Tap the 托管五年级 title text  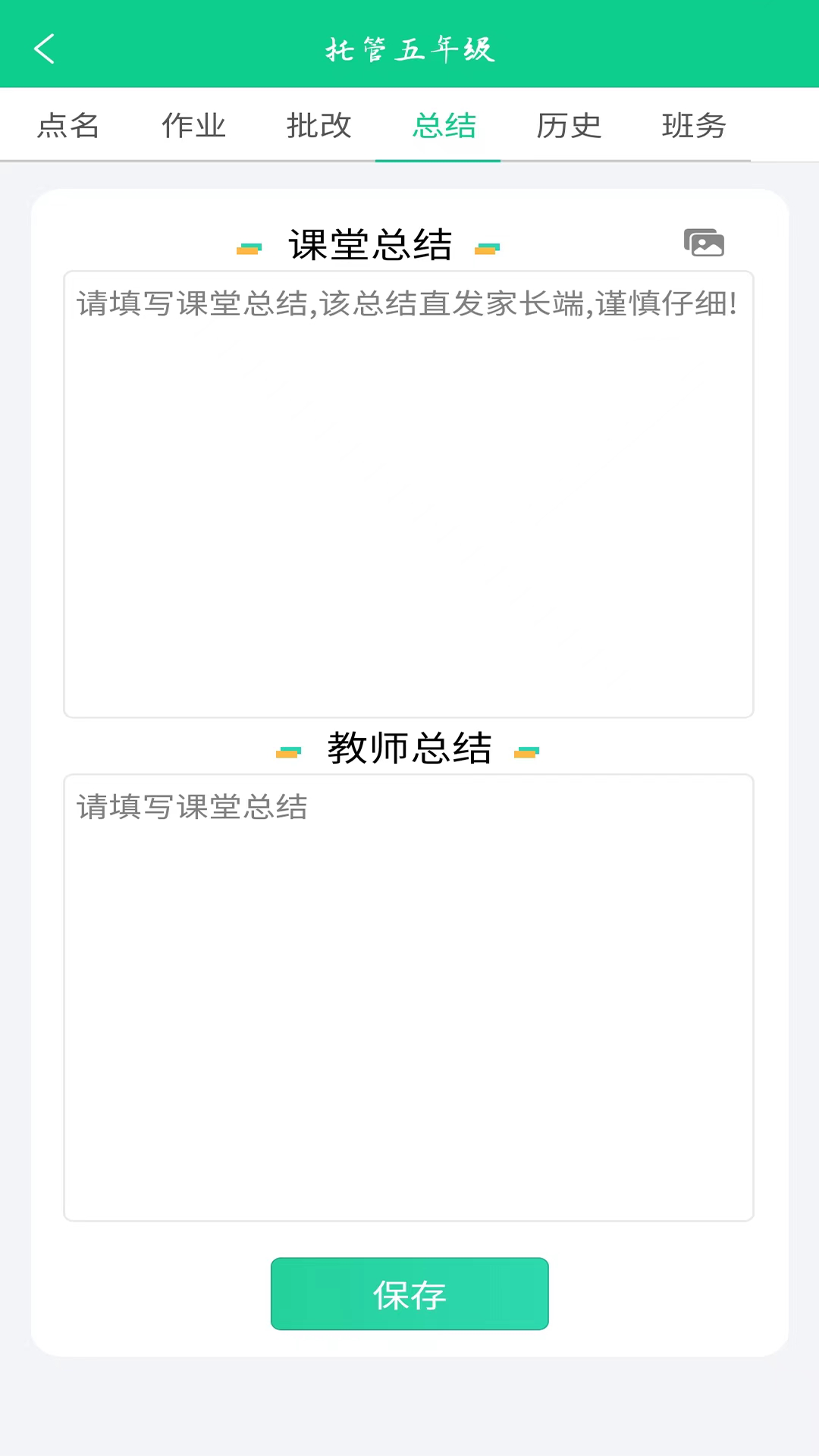(409, 49)
